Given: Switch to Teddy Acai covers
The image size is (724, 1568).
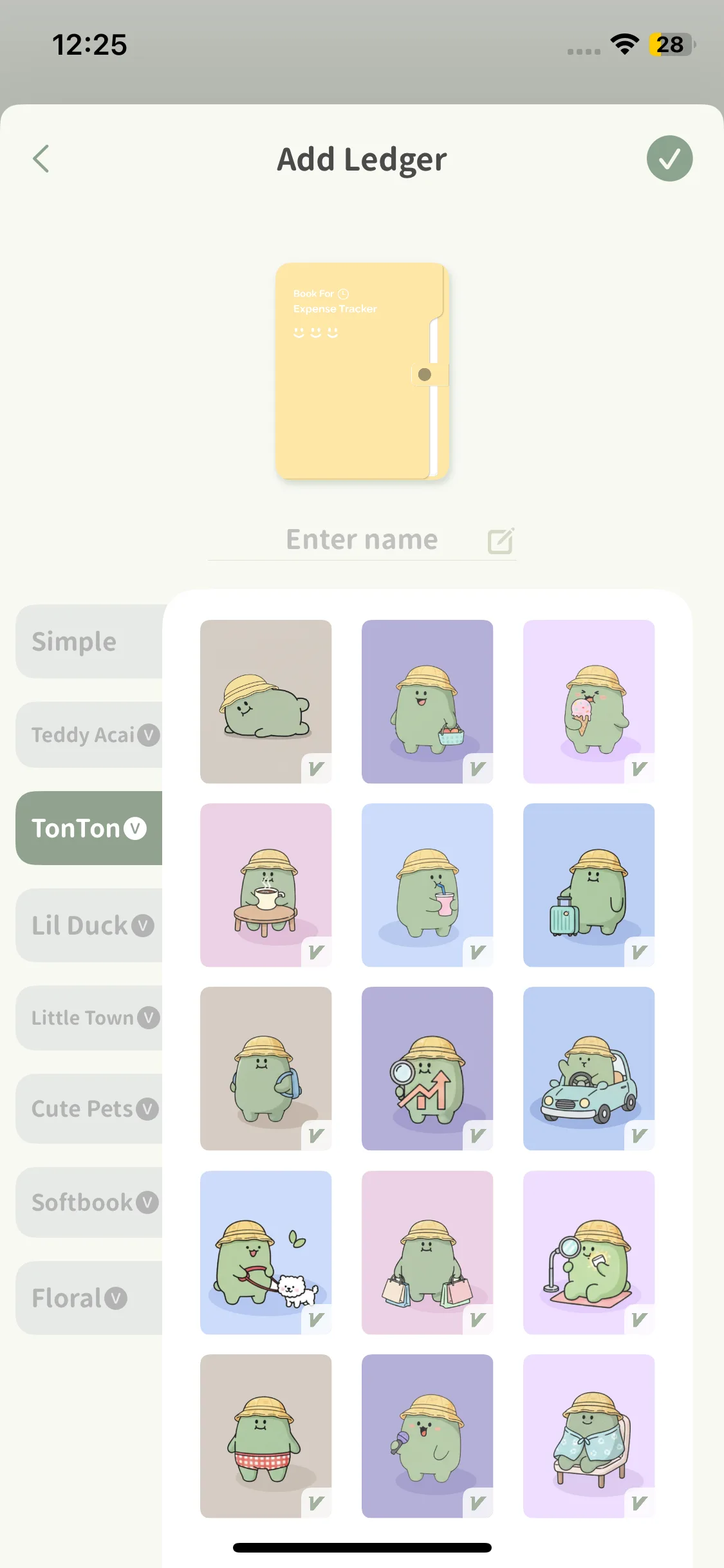Looking at the screenshot, I should pyautogui.click(x=90, y=734).
